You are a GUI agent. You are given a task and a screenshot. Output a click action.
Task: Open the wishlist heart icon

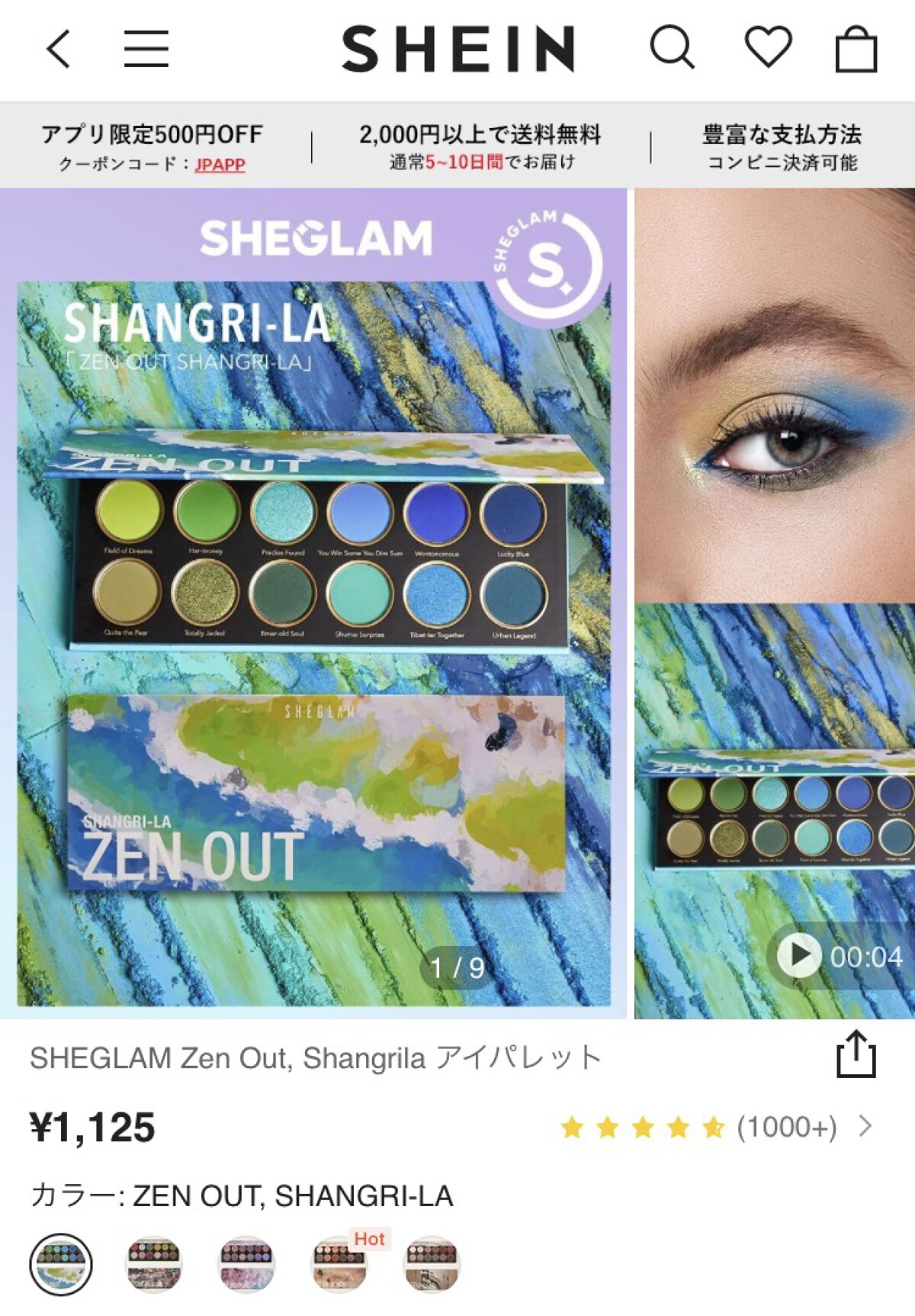[768, 47]
